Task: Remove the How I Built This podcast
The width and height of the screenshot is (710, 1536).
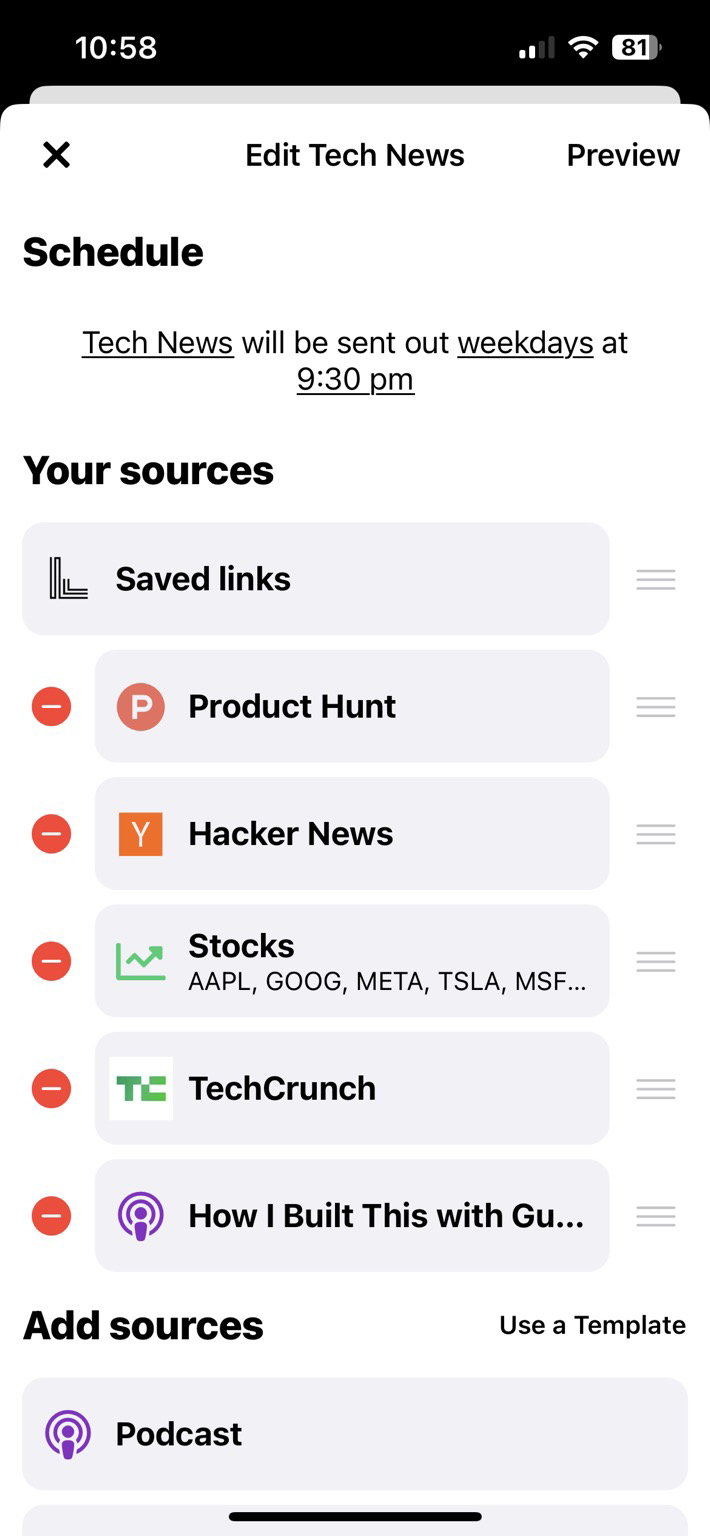Action: [x=51, y=1216]
